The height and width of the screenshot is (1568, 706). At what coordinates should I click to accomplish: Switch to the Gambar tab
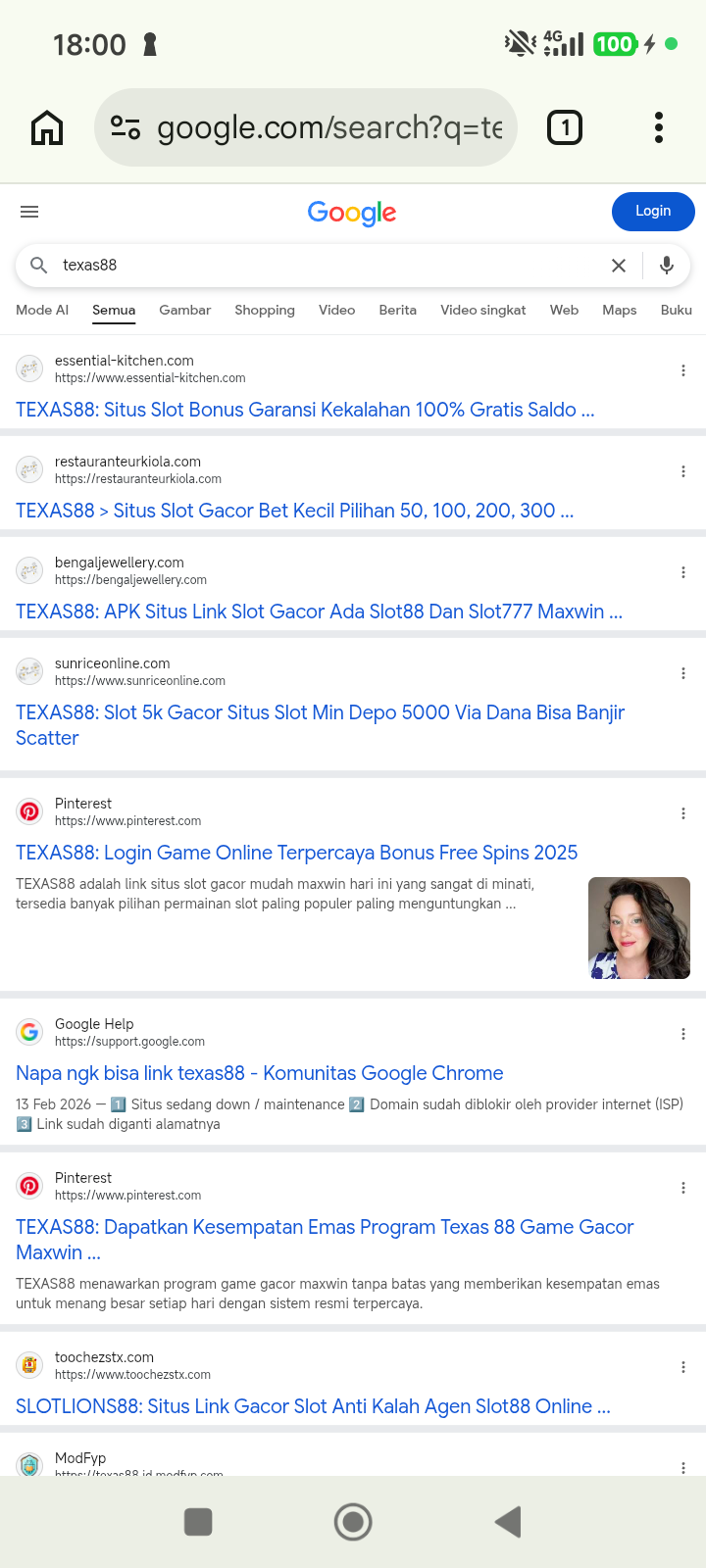185,310
